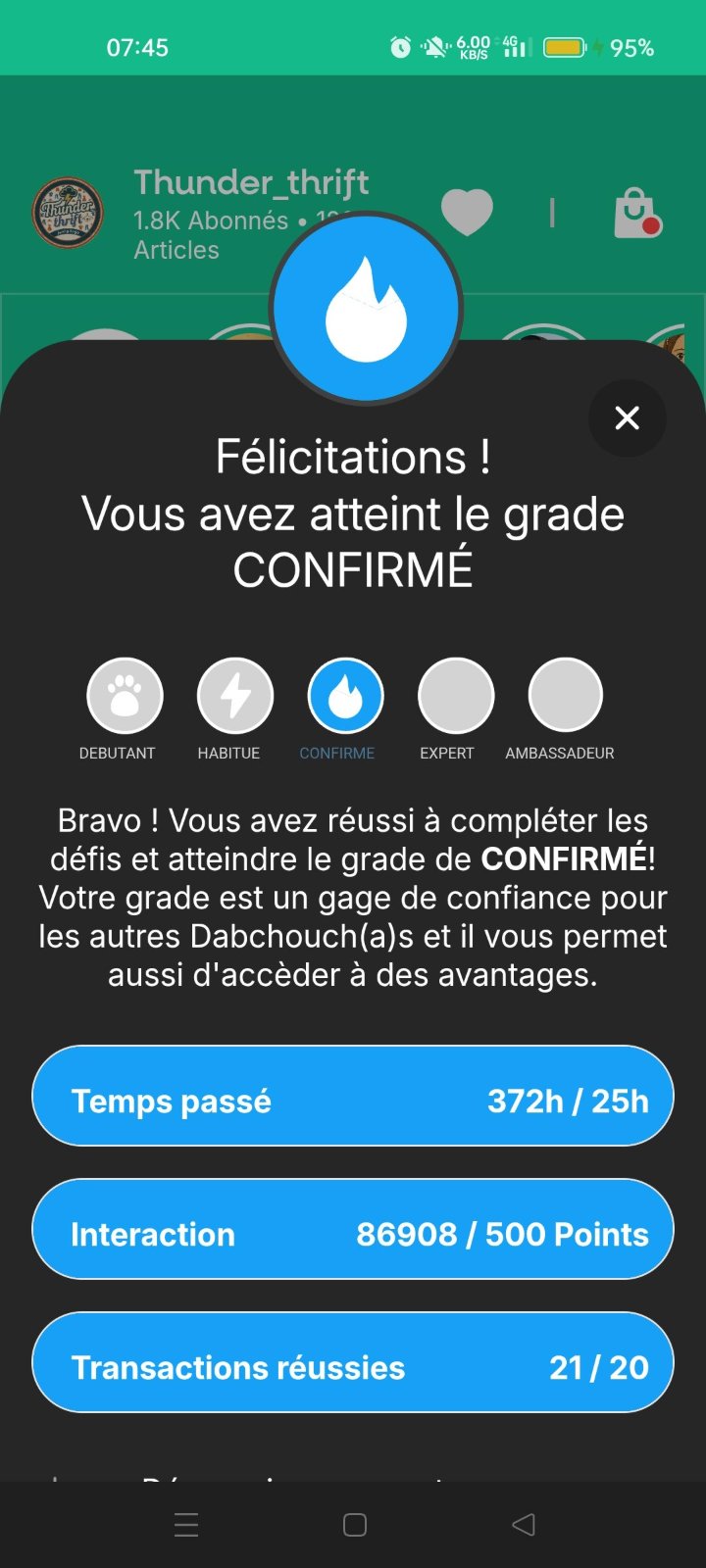
Task: Tap the Interaction points bar
Action: [x=353, y=1229]
